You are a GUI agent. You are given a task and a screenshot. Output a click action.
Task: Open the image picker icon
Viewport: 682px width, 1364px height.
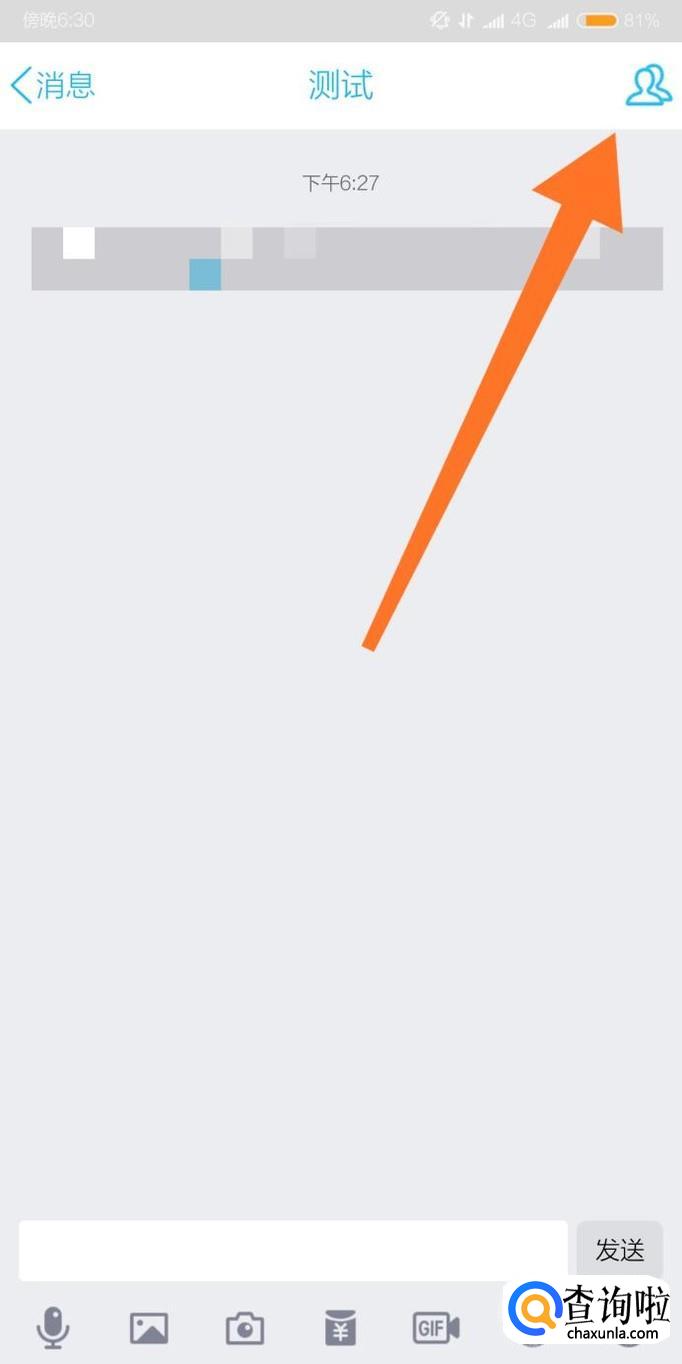[x=149, y=1328]
